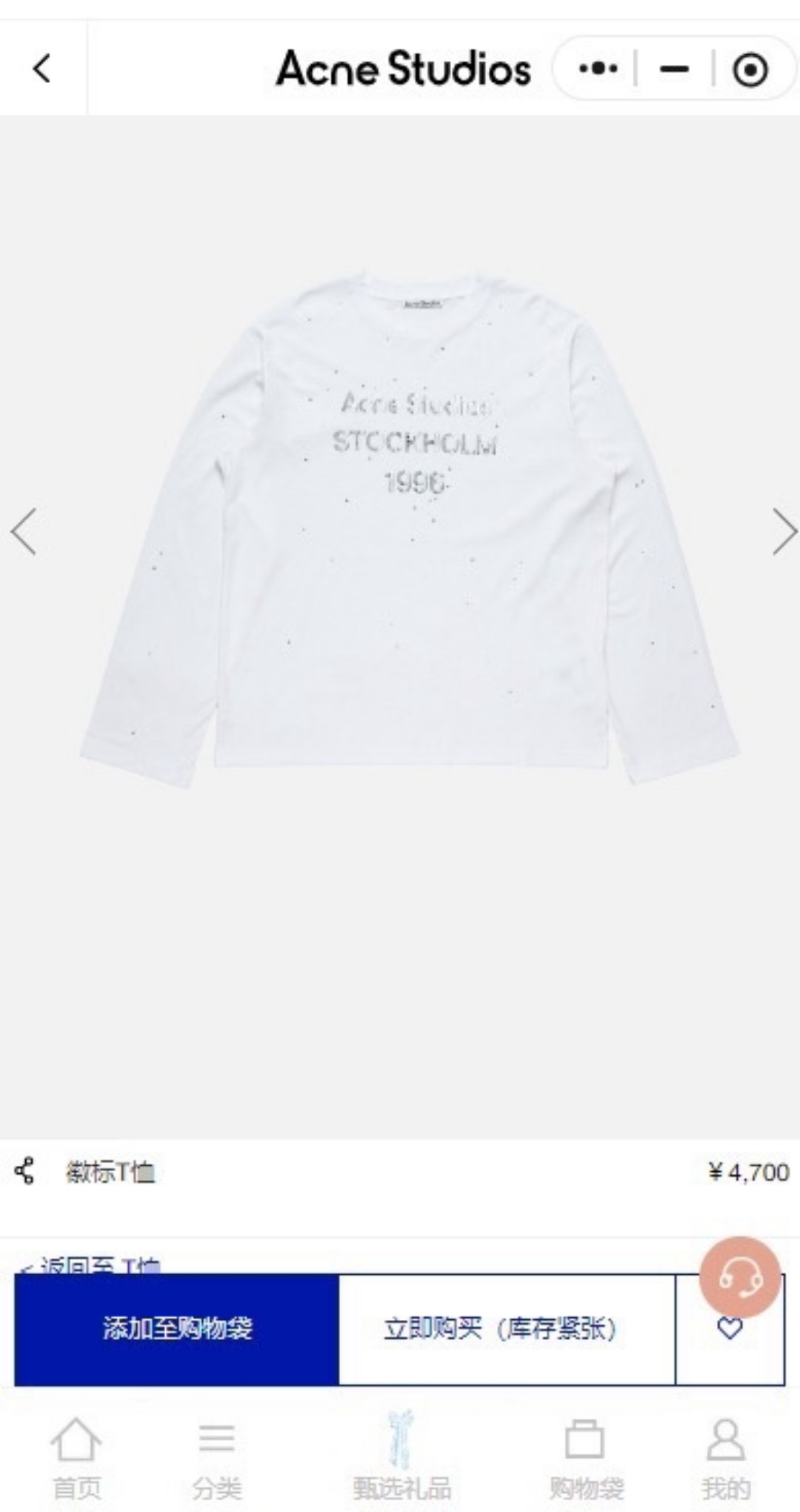Return to the T恤 category link

click(90, 1264)
